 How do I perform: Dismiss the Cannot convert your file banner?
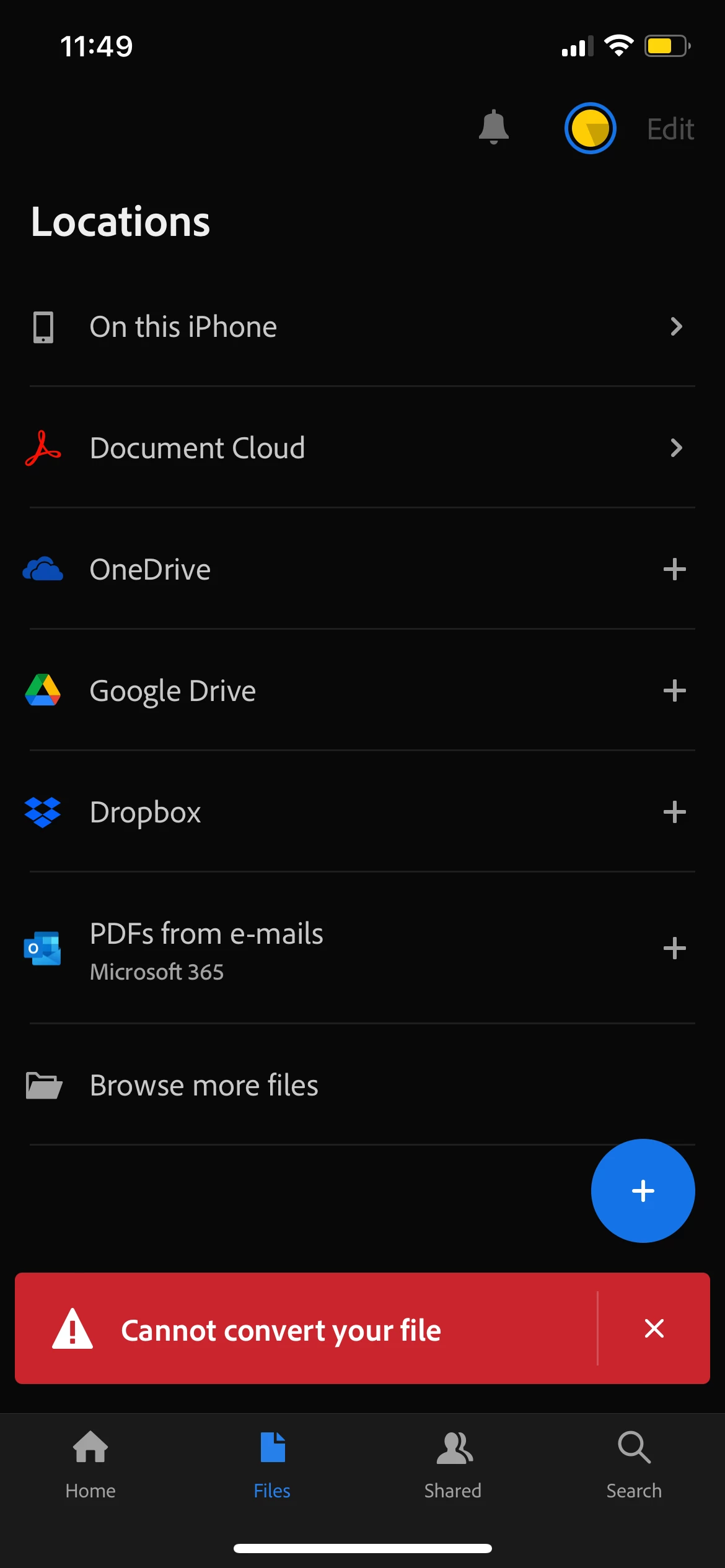click(x=654, y=1328)
